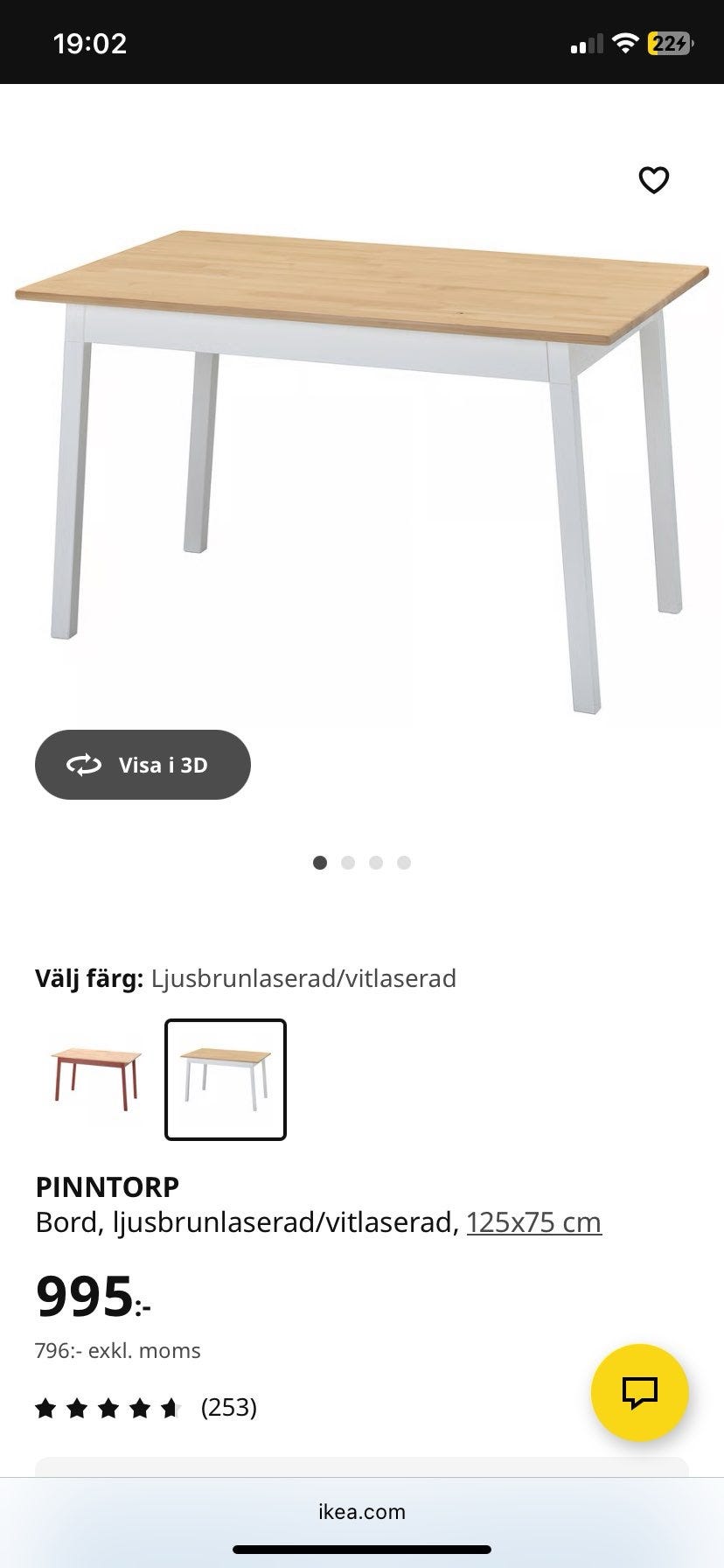724x1568 pixels.
Task: Tap the second carousel dot
Action: tap(348, 862)
